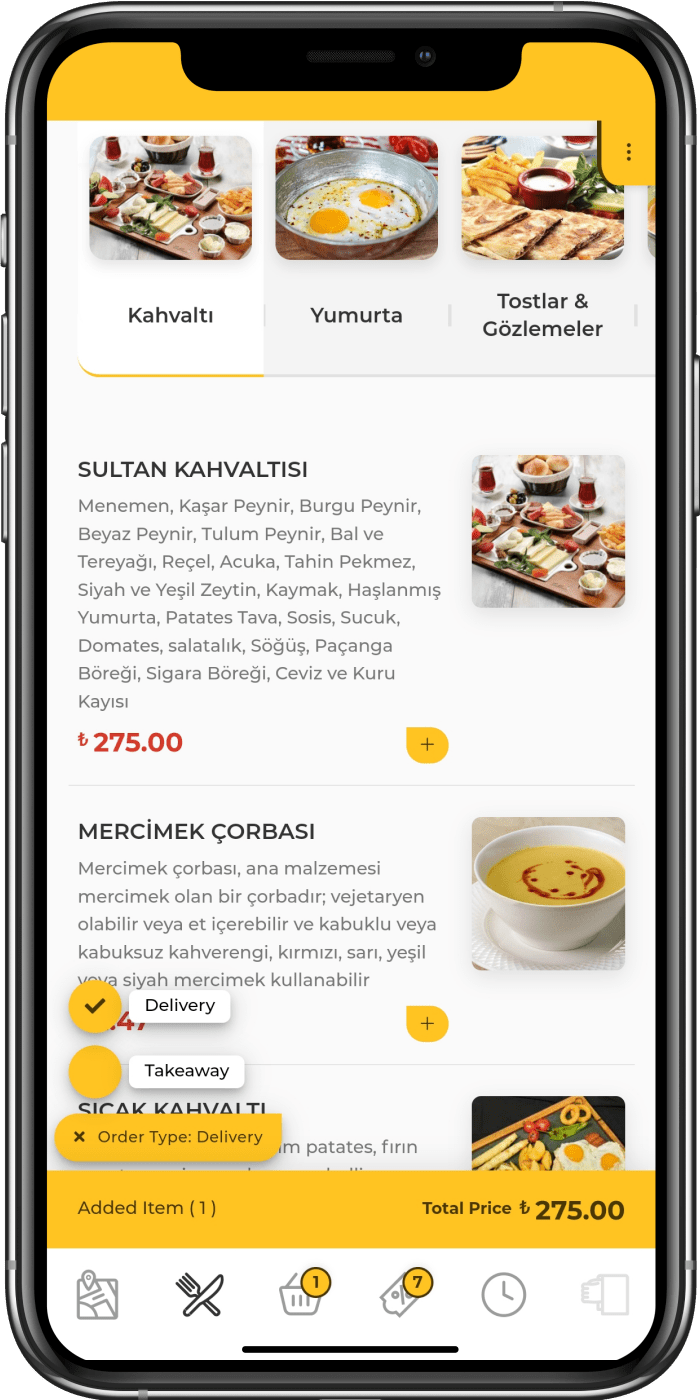View the Sultan Kahvaltısı photo
Viewport: 700px width, 1400px height.
tap(548, 531)
